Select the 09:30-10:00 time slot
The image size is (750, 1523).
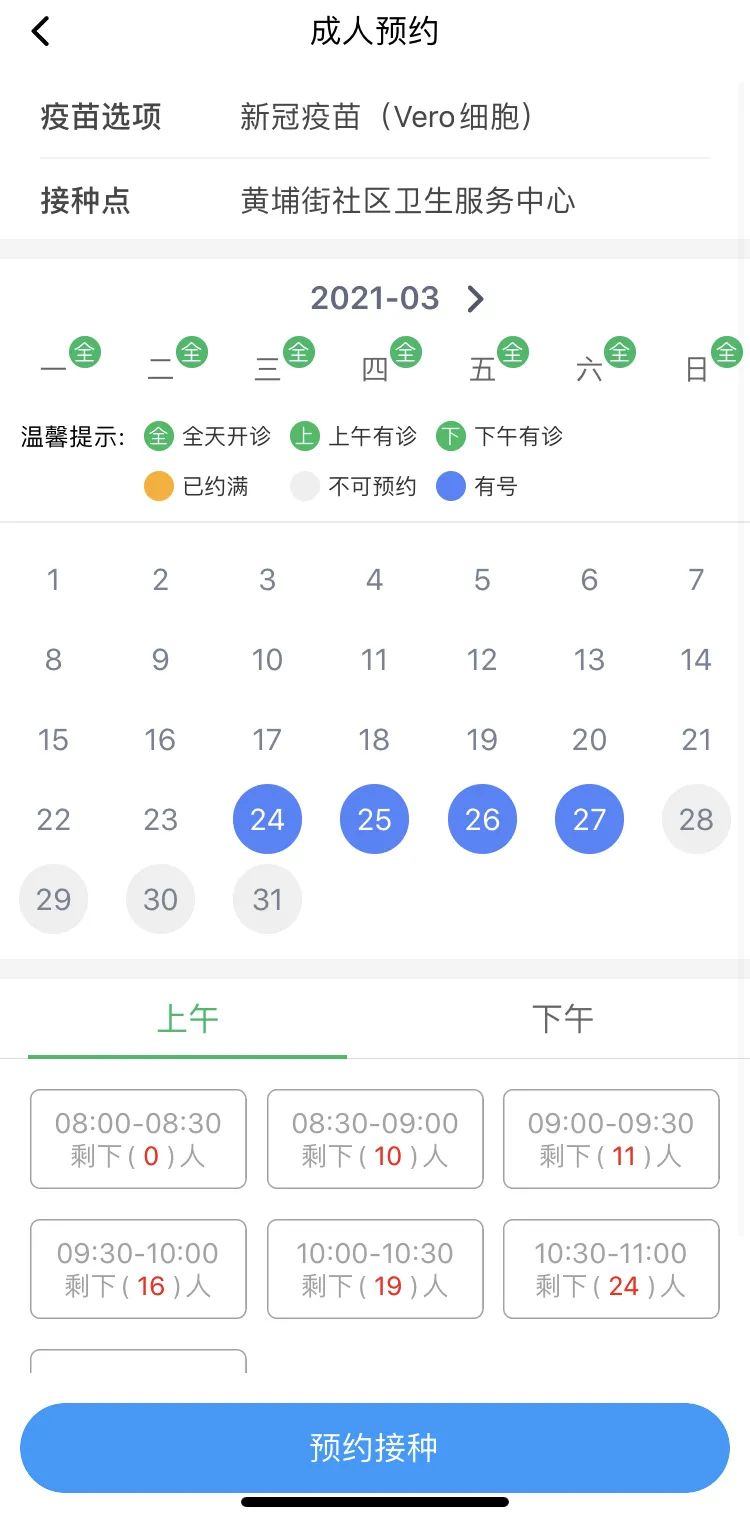(138, 1269)
